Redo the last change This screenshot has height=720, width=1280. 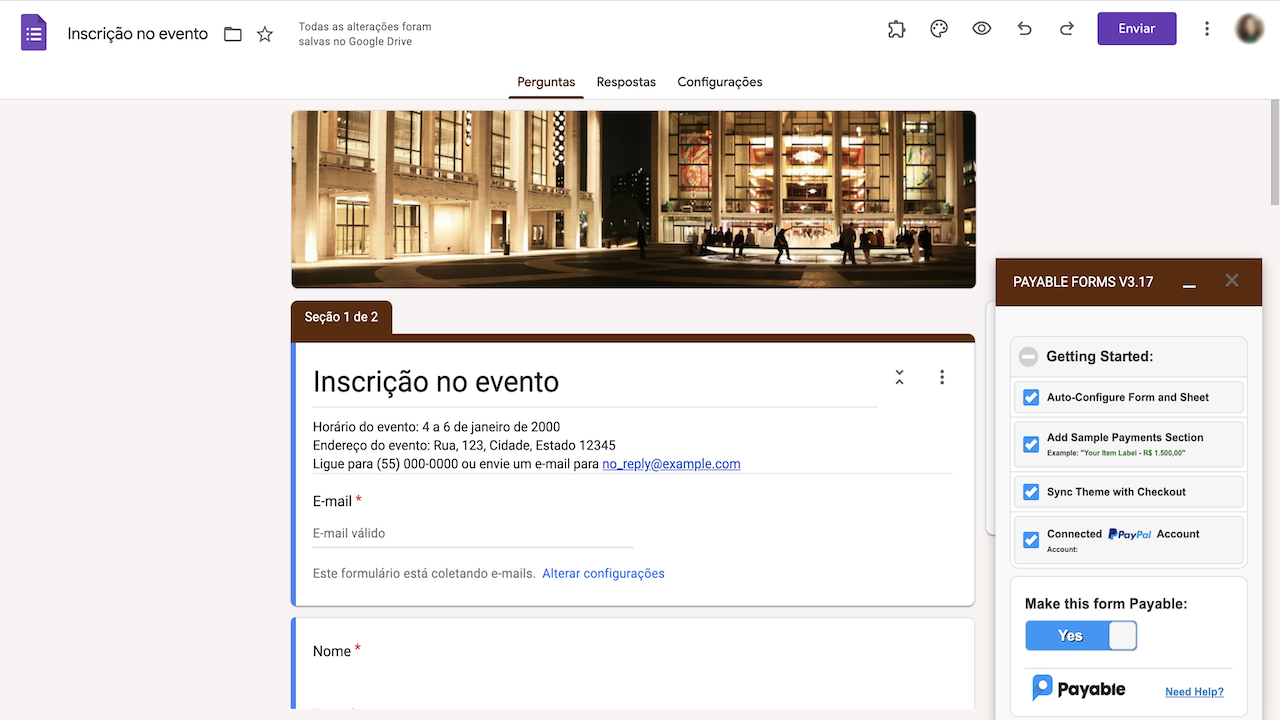click(1067, 29)
